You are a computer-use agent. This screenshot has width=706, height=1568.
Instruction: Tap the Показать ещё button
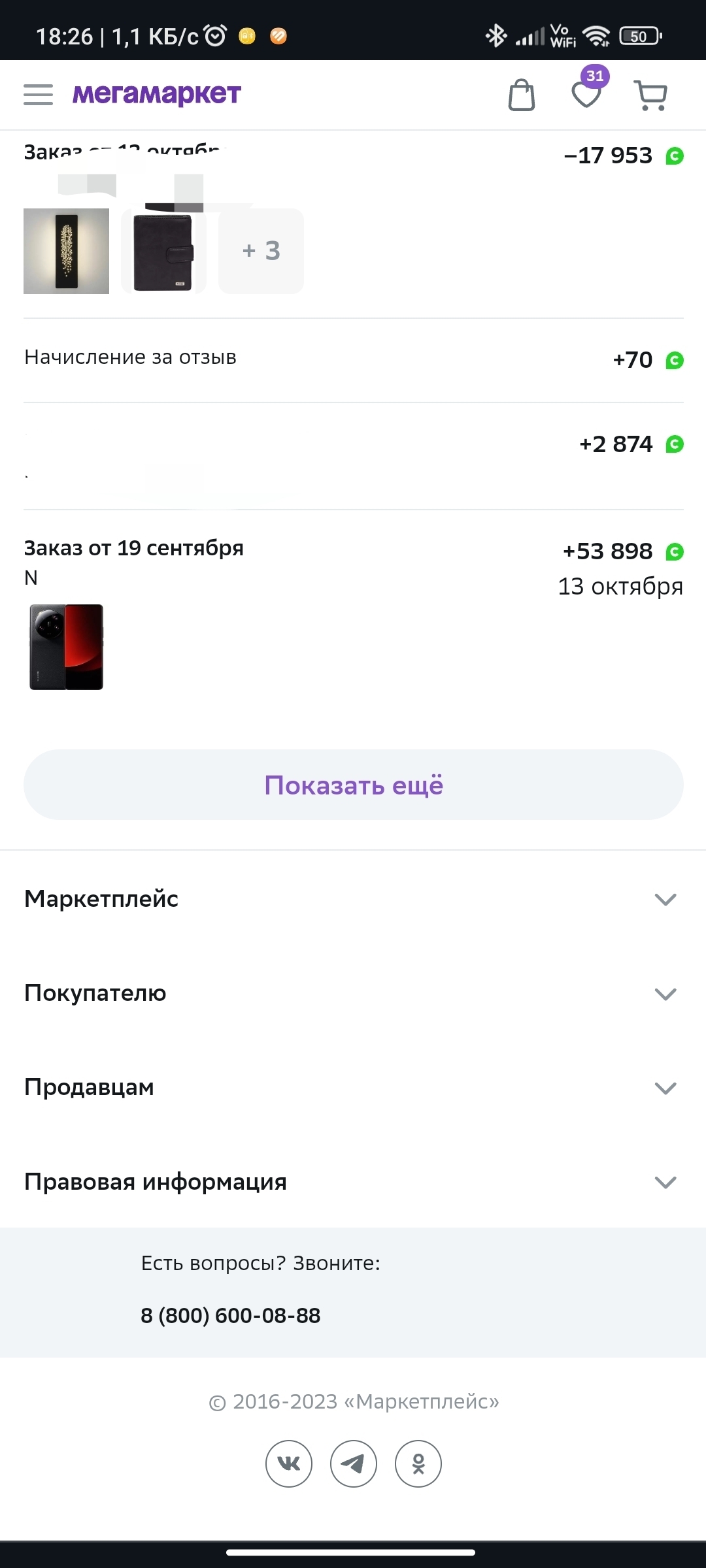point(354,785)
